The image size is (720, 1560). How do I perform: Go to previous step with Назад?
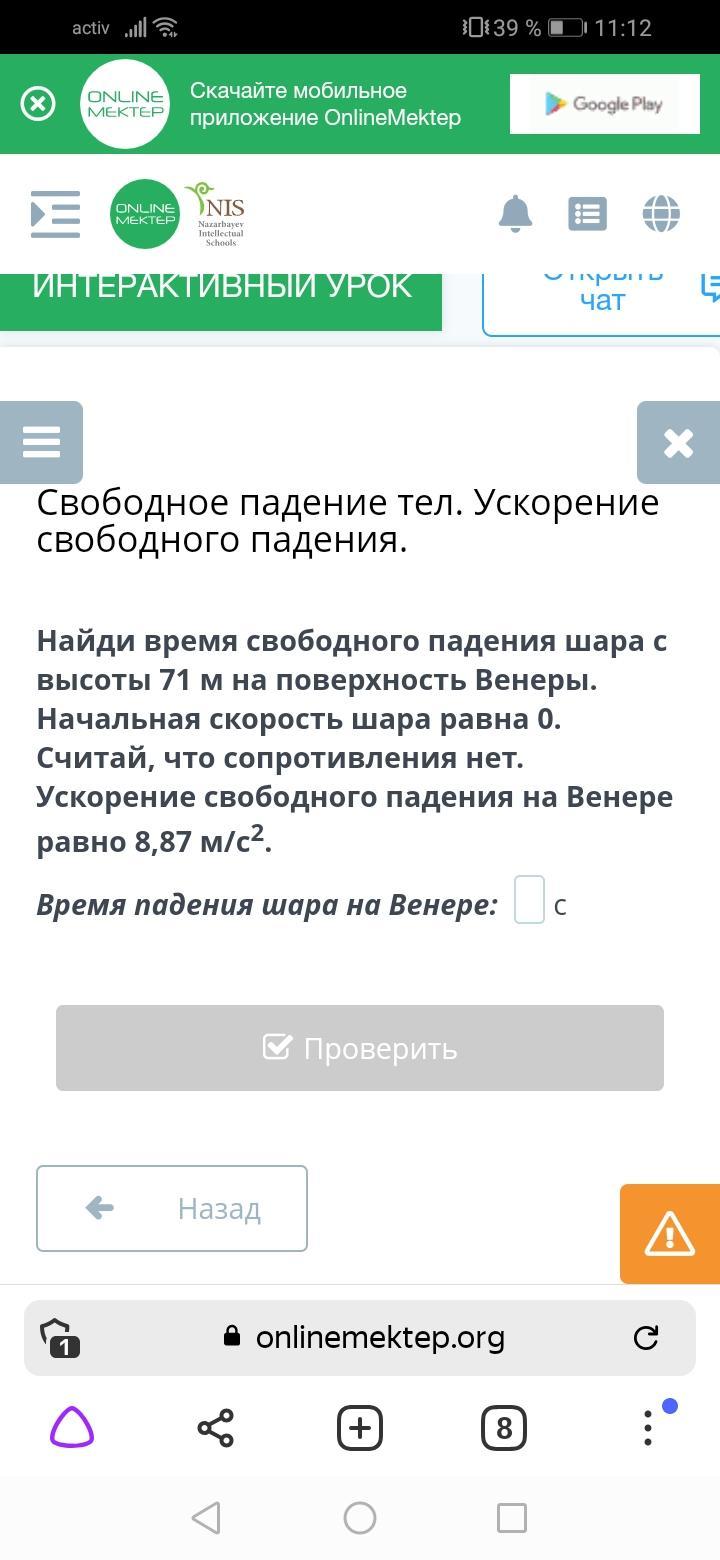[x=172, y=1208]
